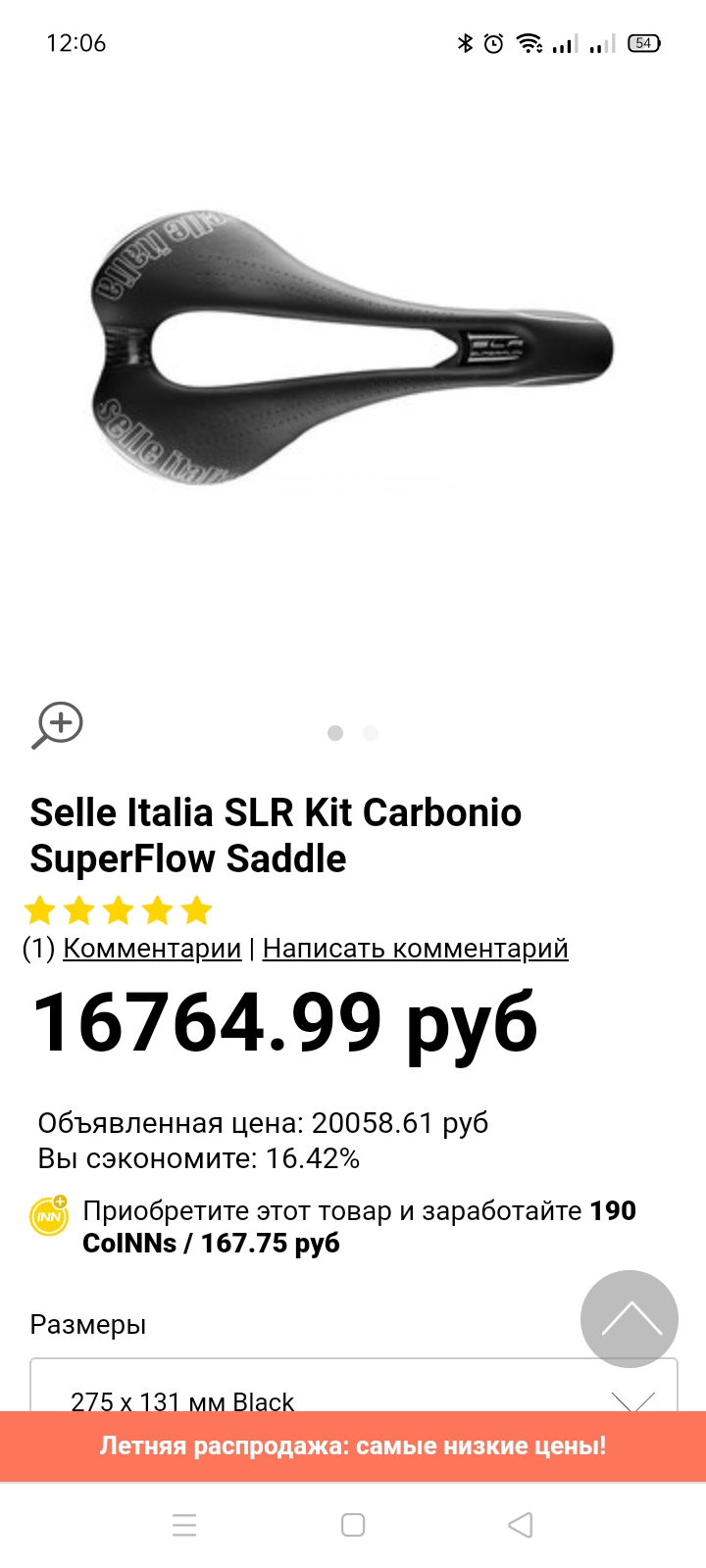Open the Комментарии link
Image resolution: width=706 pixels, height=1568 pixels.
click(152, 949)
